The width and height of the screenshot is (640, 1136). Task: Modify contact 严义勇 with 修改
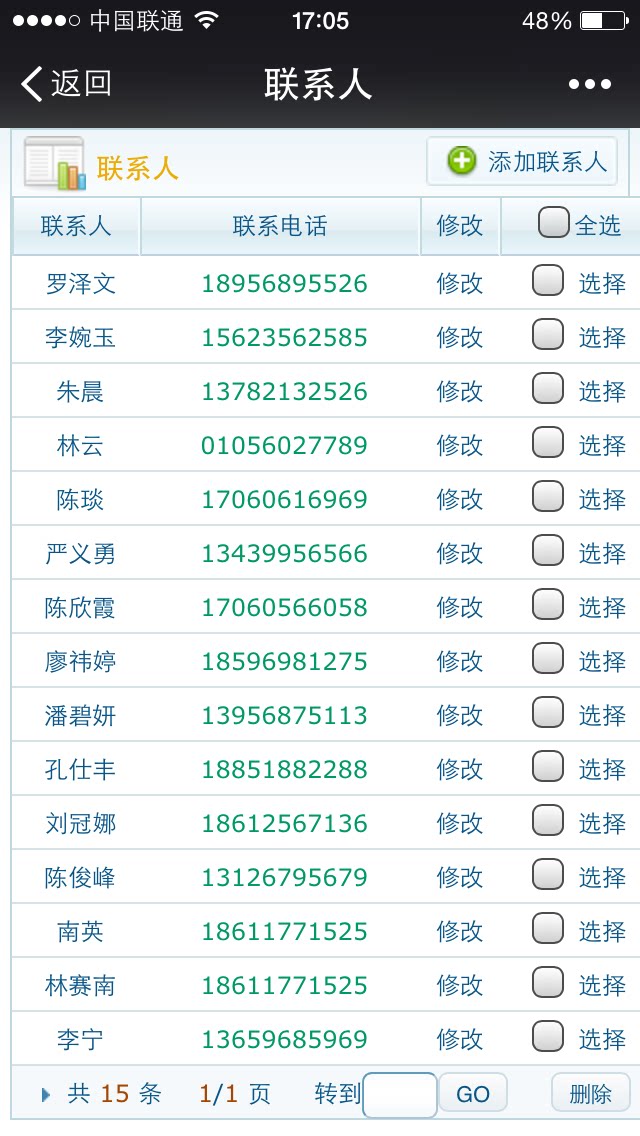click(460, 554)
